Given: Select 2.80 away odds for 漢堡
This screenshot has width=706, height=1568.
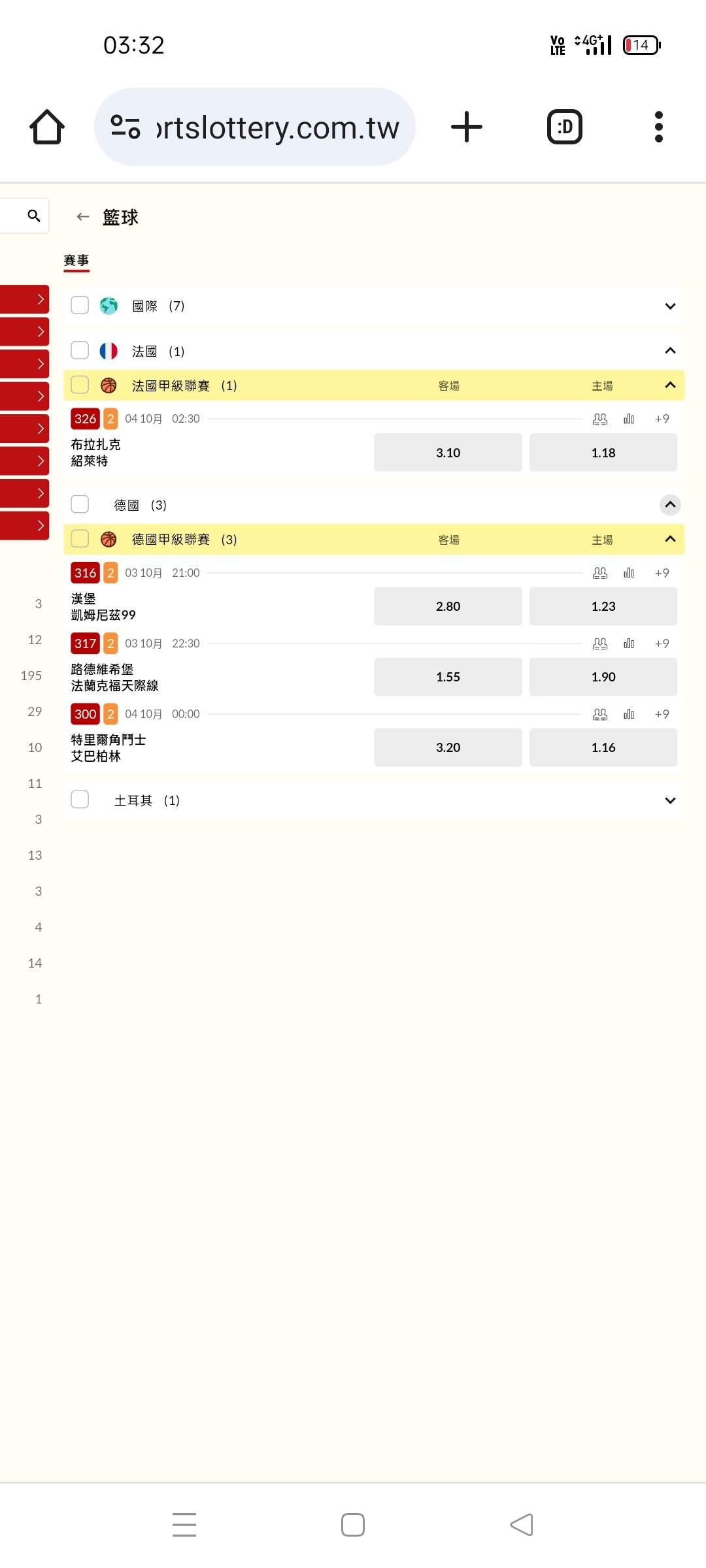Looking at the screenshot, I should (448, 606).
